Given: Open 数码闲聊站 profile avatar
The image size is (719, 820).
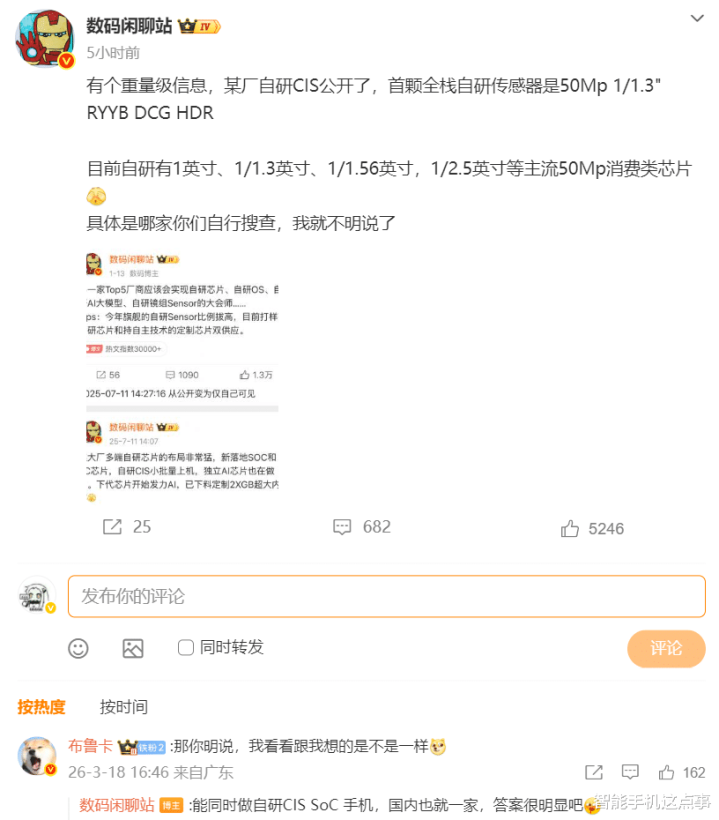Looking at the screenshot, I should (x=44, y=40).
